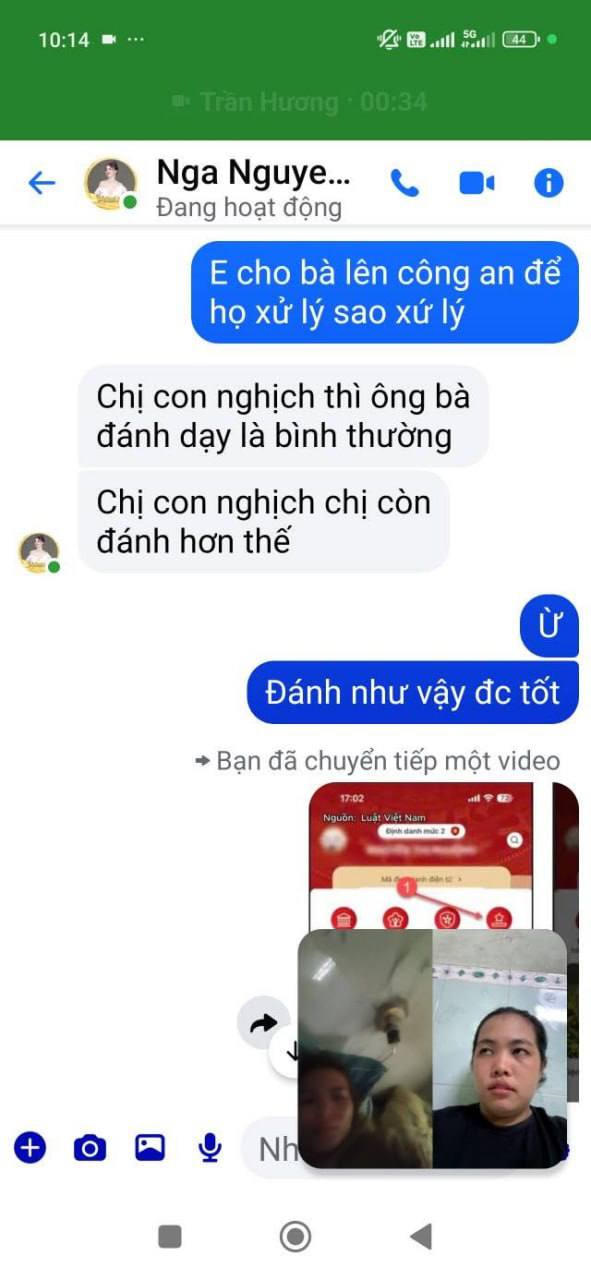
Task: Go back from the Nga Nguye... chat
Action: coord(41,183)
